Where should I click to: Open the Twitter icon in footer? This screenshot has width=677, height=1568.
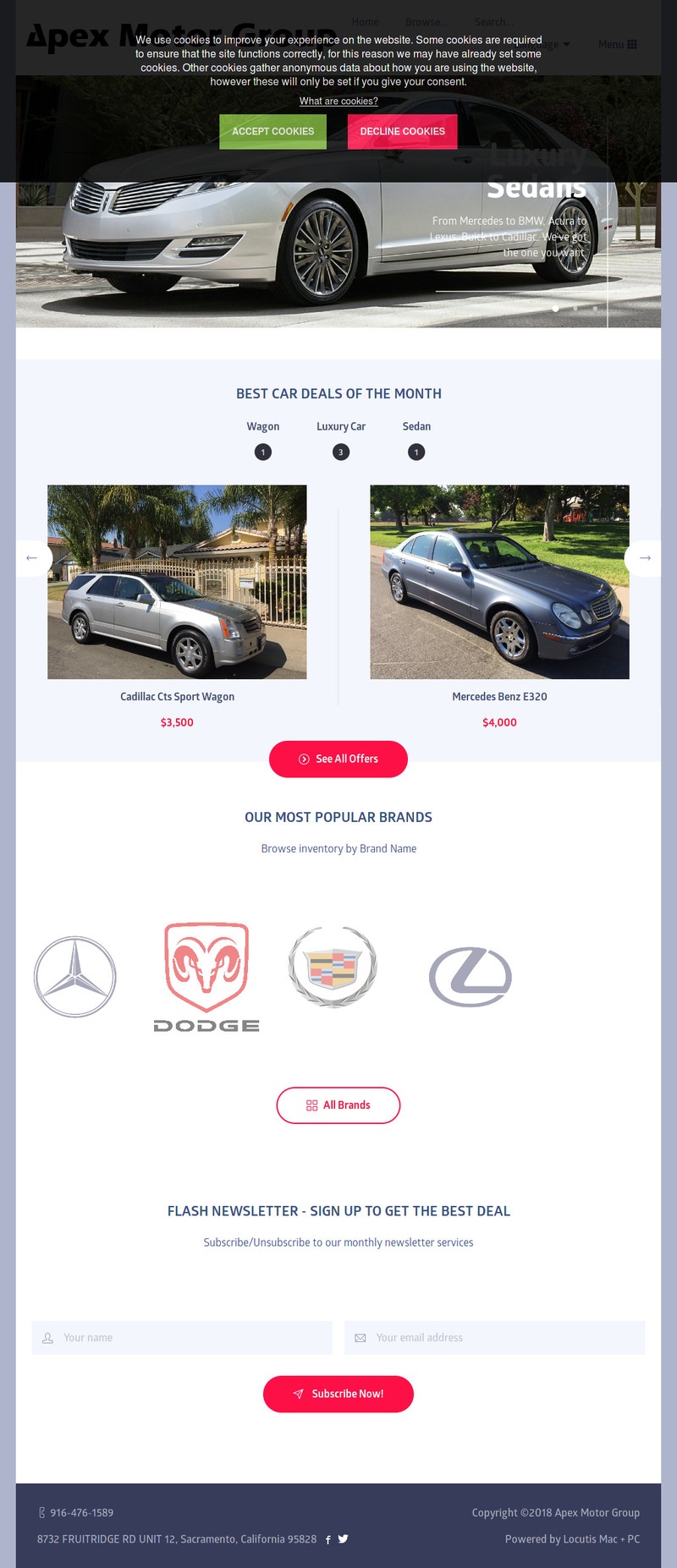pos(344,1538)
